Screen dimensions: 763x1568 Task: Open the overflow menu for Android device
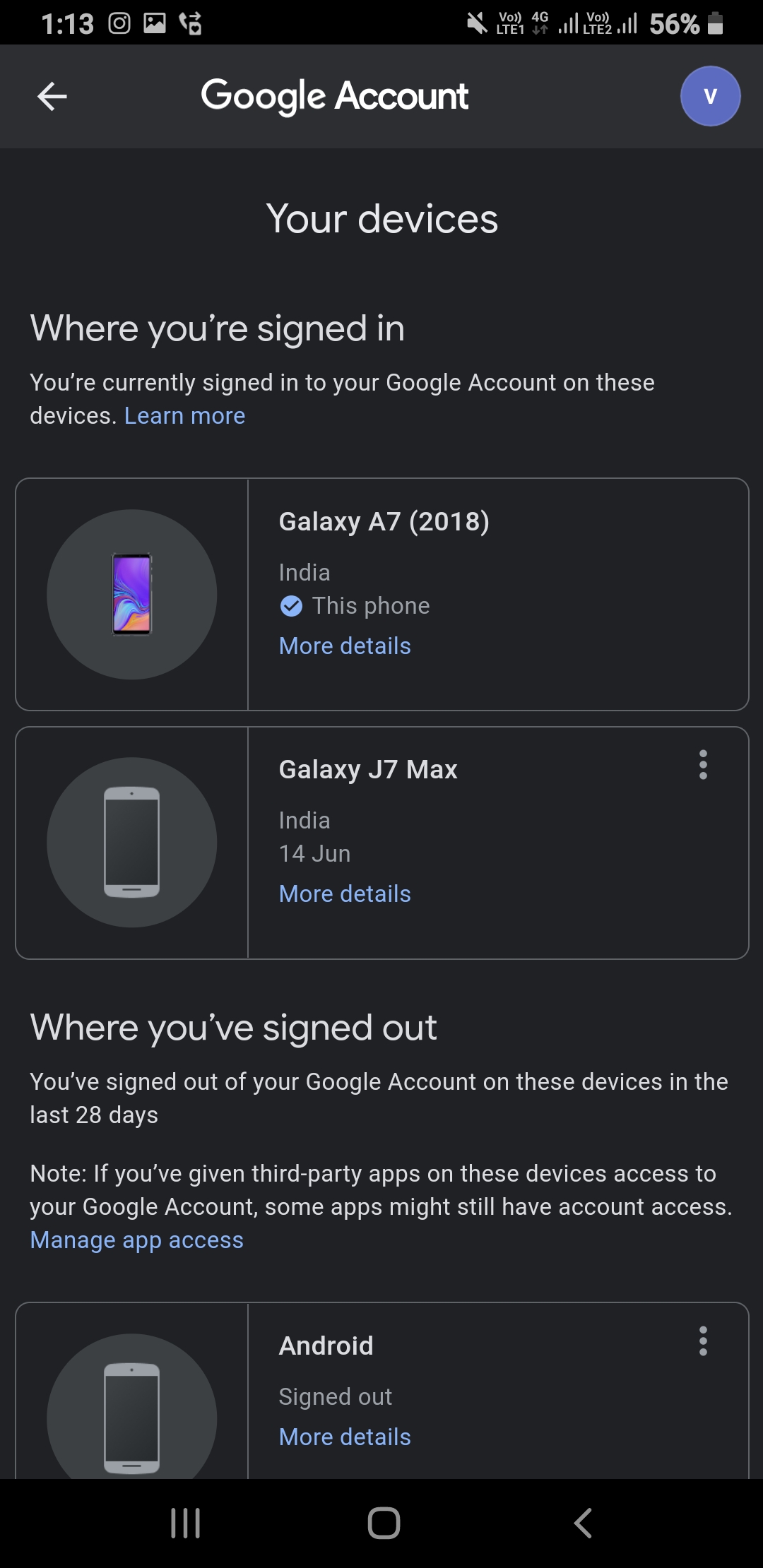coord(702,1341)
